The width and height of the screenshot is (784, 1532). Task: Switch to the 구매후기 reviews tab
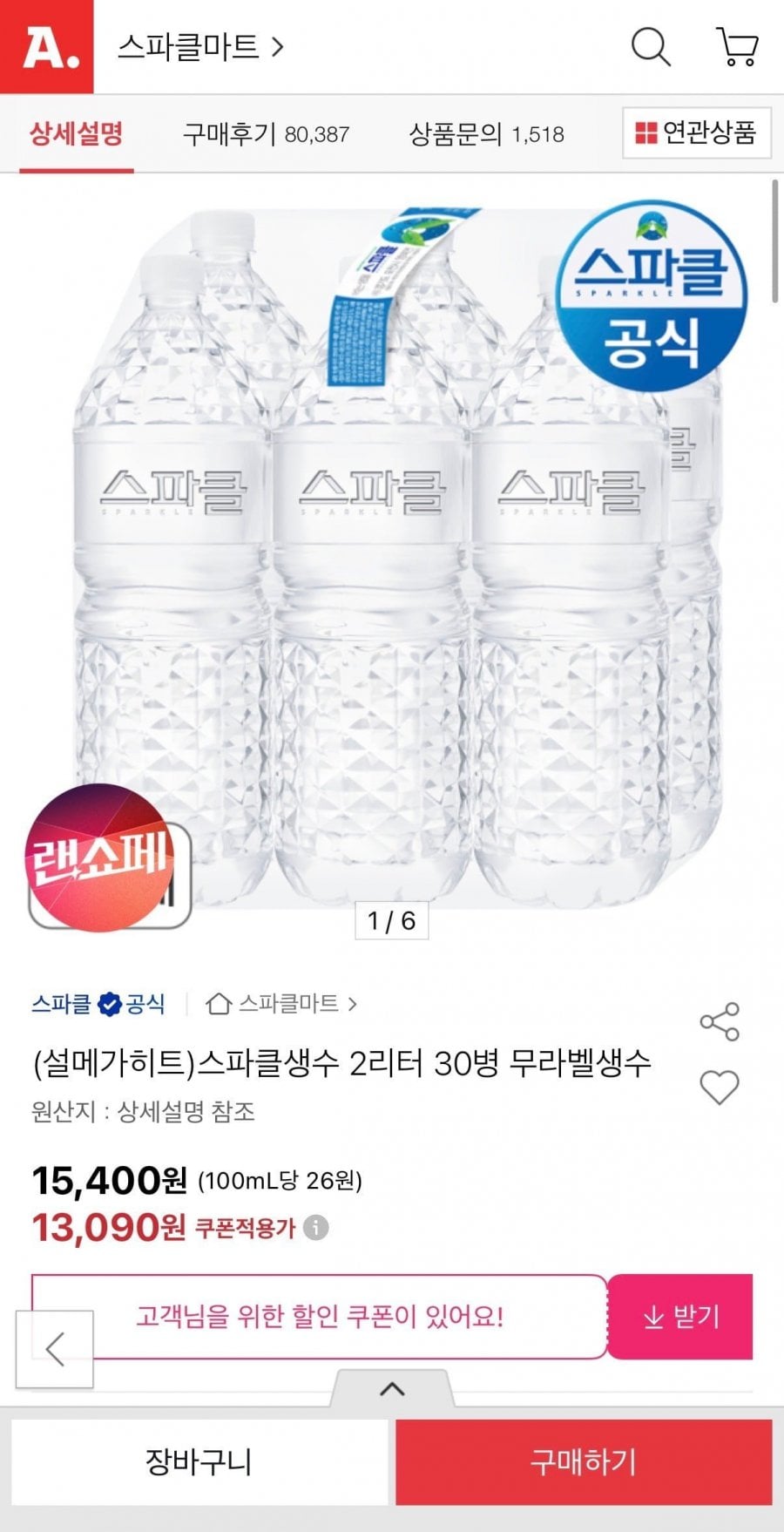pos(266,134)
